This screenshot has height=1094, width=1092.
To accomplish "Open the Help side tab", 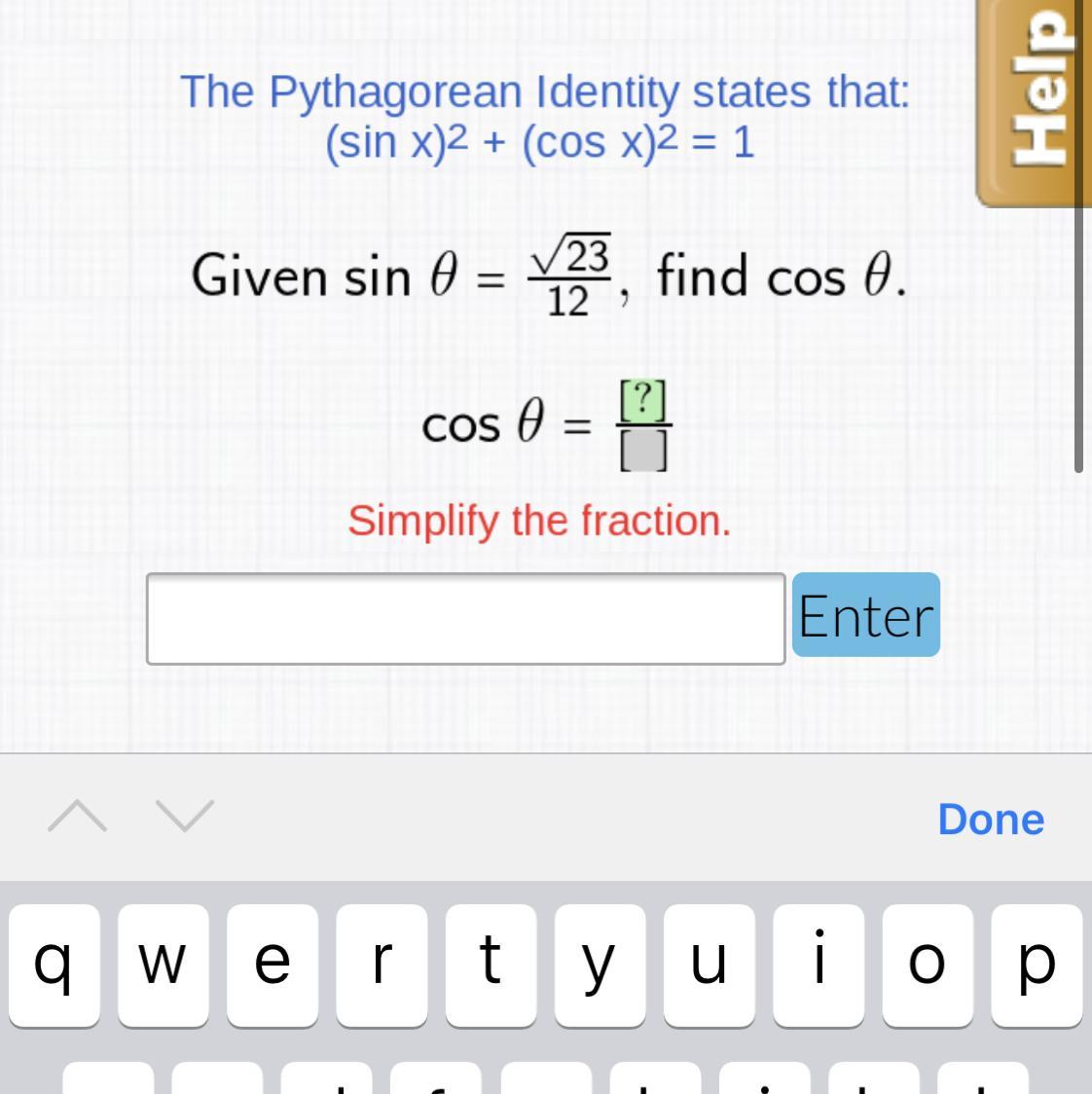I will point(1037,102).
